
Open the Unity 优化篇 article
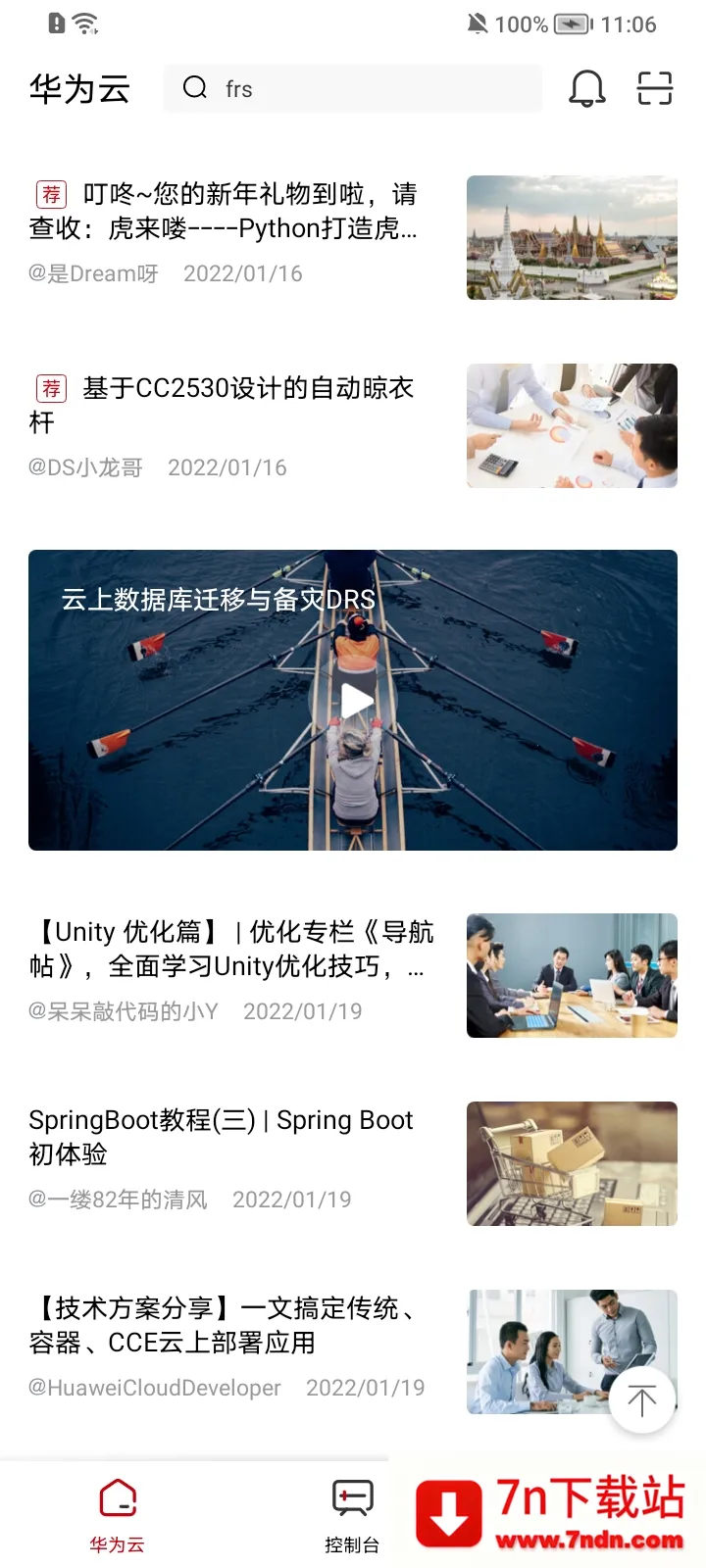pos(231,949)
